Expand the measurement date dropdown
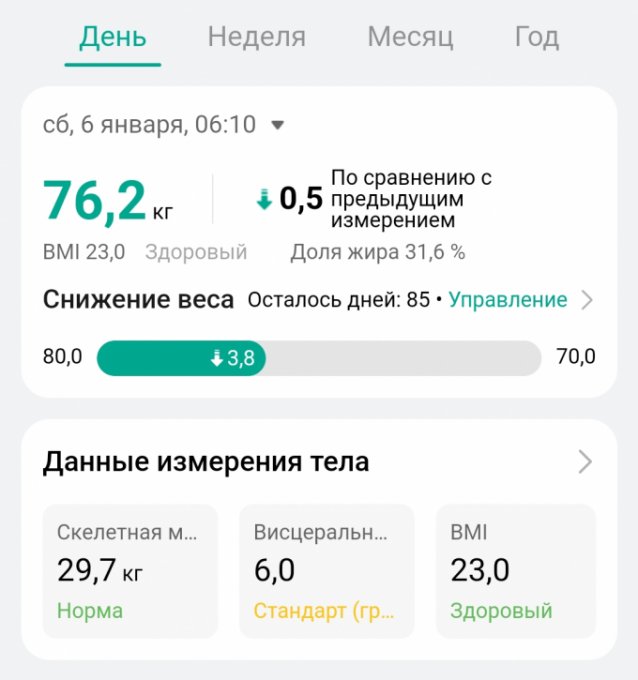The height and width of the screenshot is (680, 638). pos(278,125)
